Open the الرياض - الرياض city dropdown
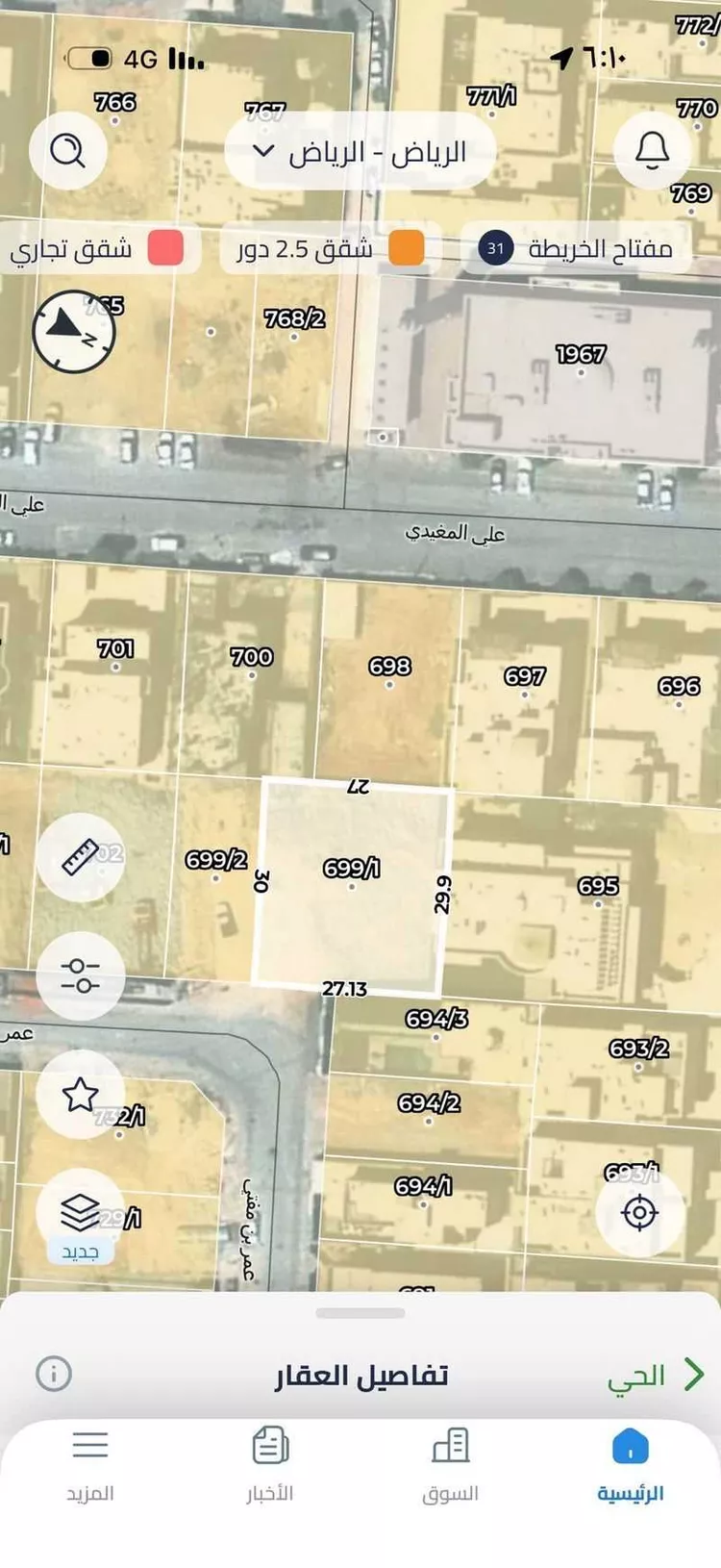Screen dimensions: 721x1568 pos(360,151)
